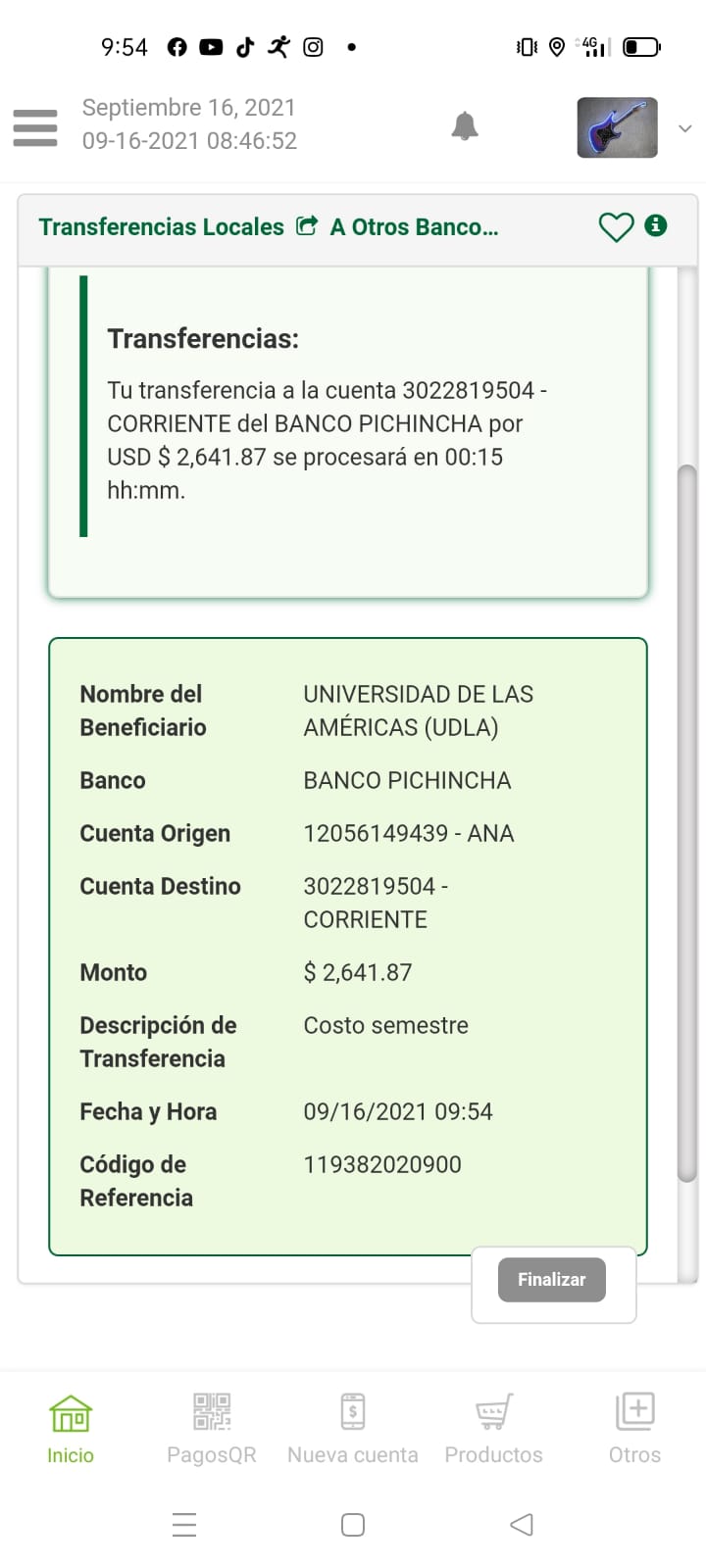Go to Transferencias Locales breadcrumb
This screenshot has width=706, height=1568.
click(162, 227)
